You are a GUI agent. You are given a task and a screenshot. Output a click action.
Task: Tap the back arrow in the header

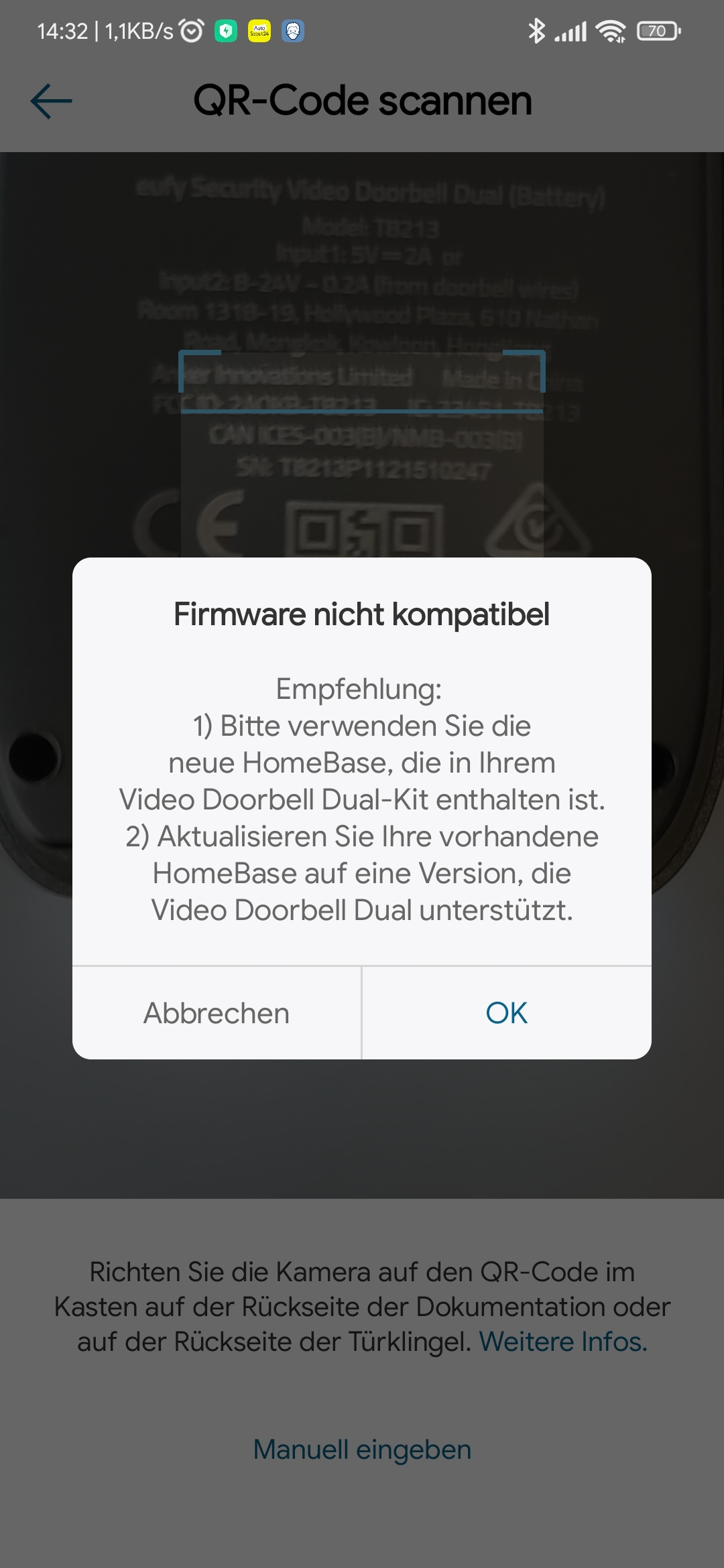point(52,101)
